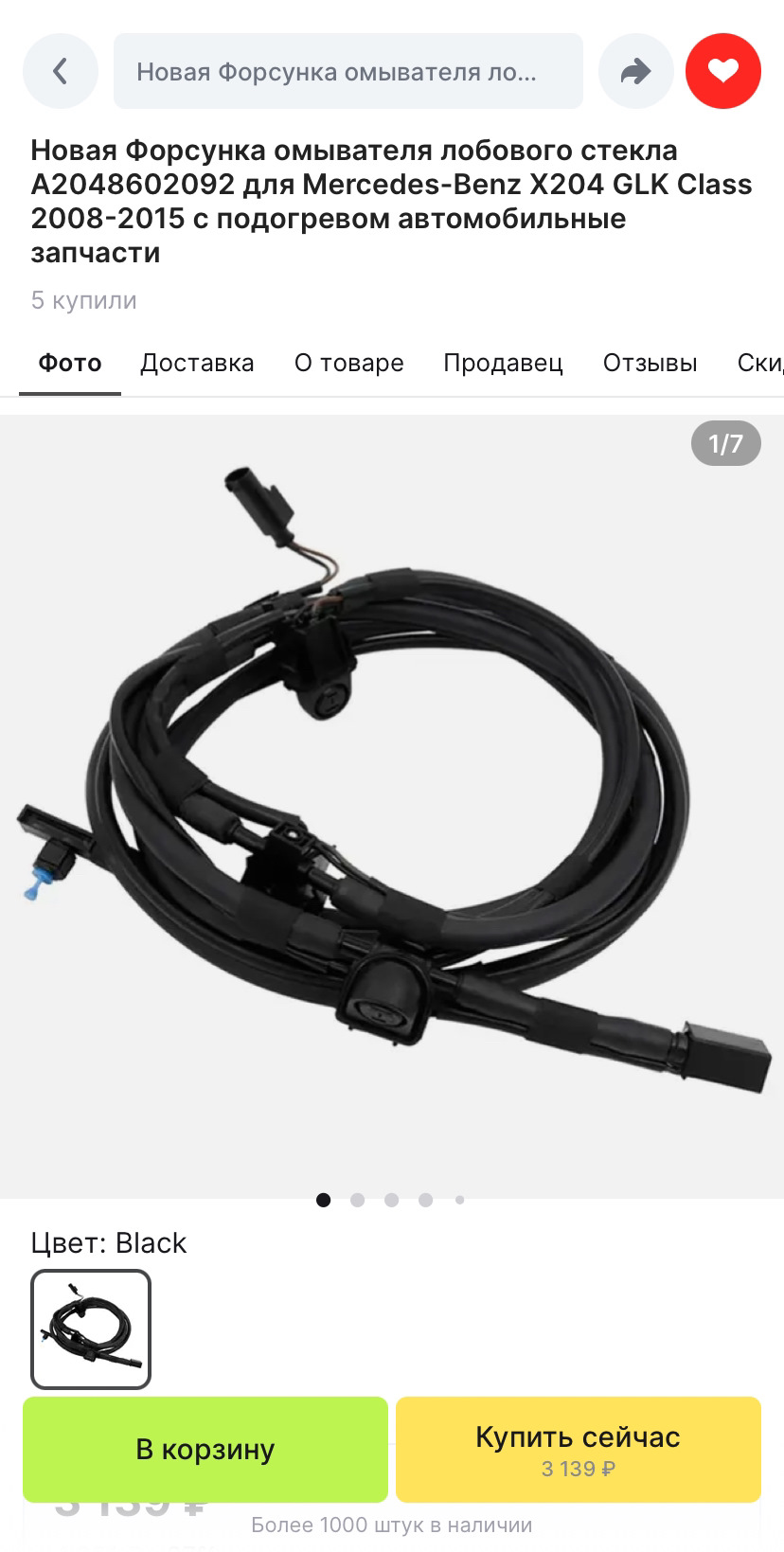This screenshot has height=1552, width=784.
Task: Switch to the Доставка tab
Action: pos(197,363)
